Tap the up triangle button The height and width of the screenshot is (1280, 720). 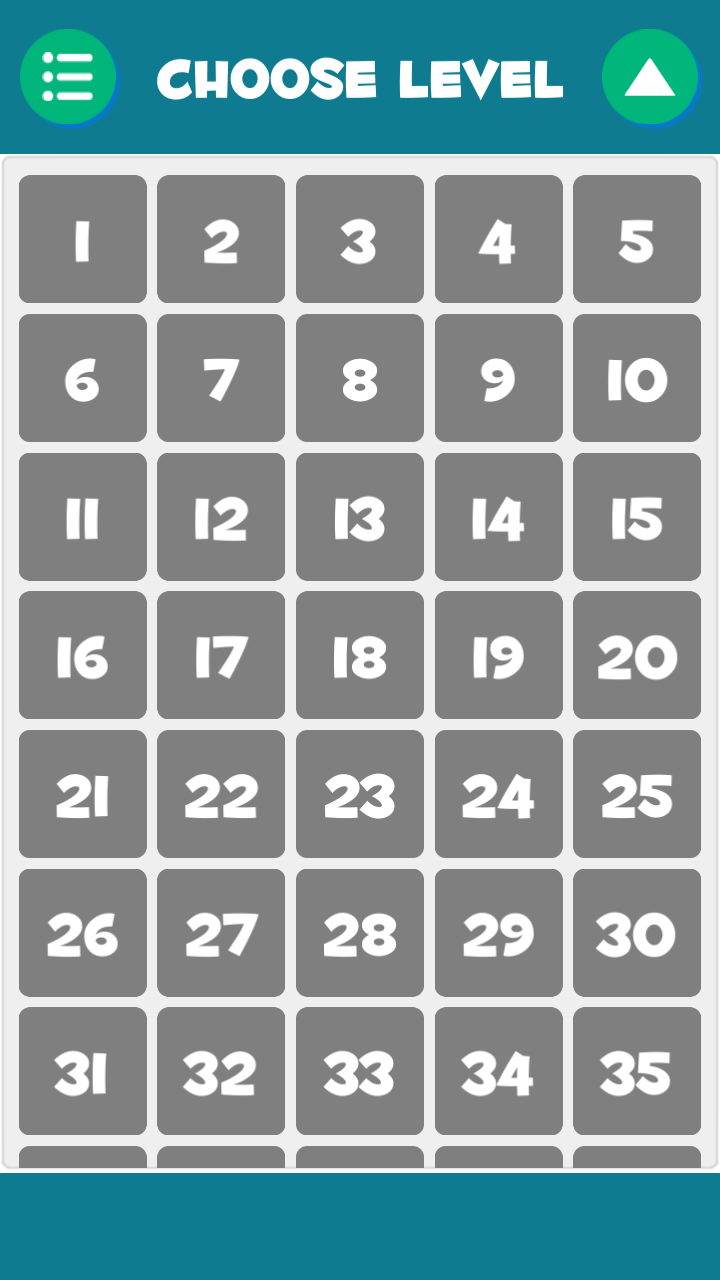point(650,77)
